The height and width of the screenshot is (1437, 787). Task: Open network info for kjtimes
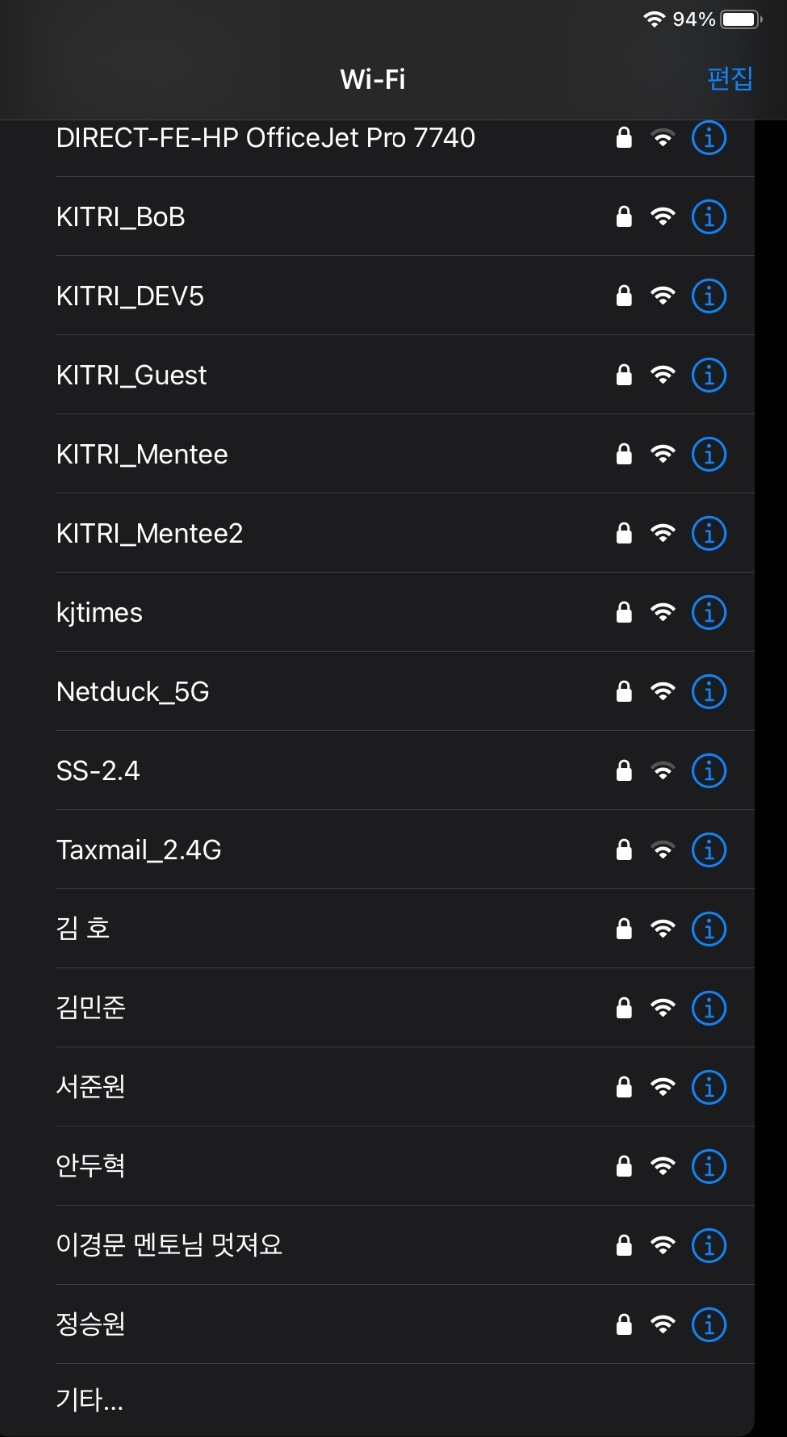(708, 612)
